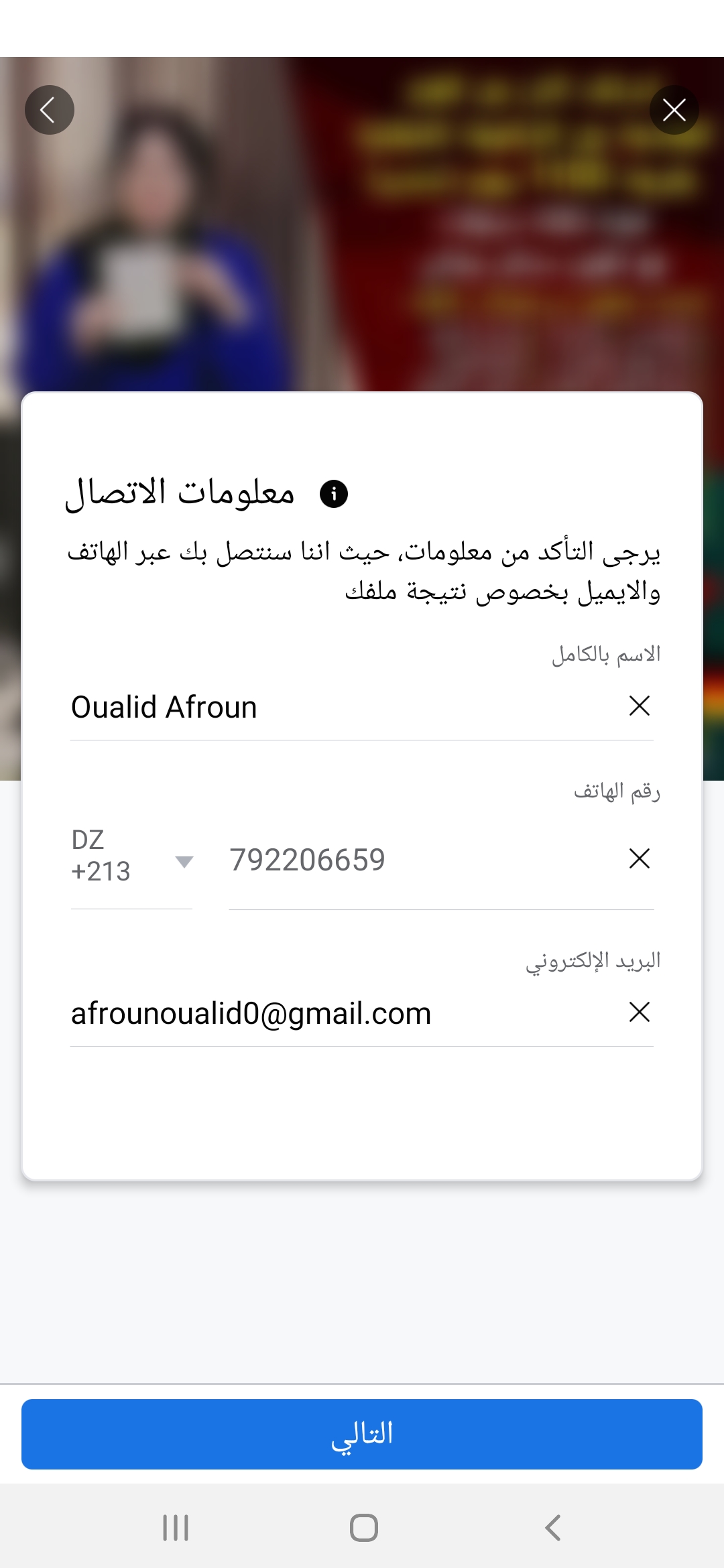Close the form with the top-right X
724x1568 pixels.
pos(674,110)
